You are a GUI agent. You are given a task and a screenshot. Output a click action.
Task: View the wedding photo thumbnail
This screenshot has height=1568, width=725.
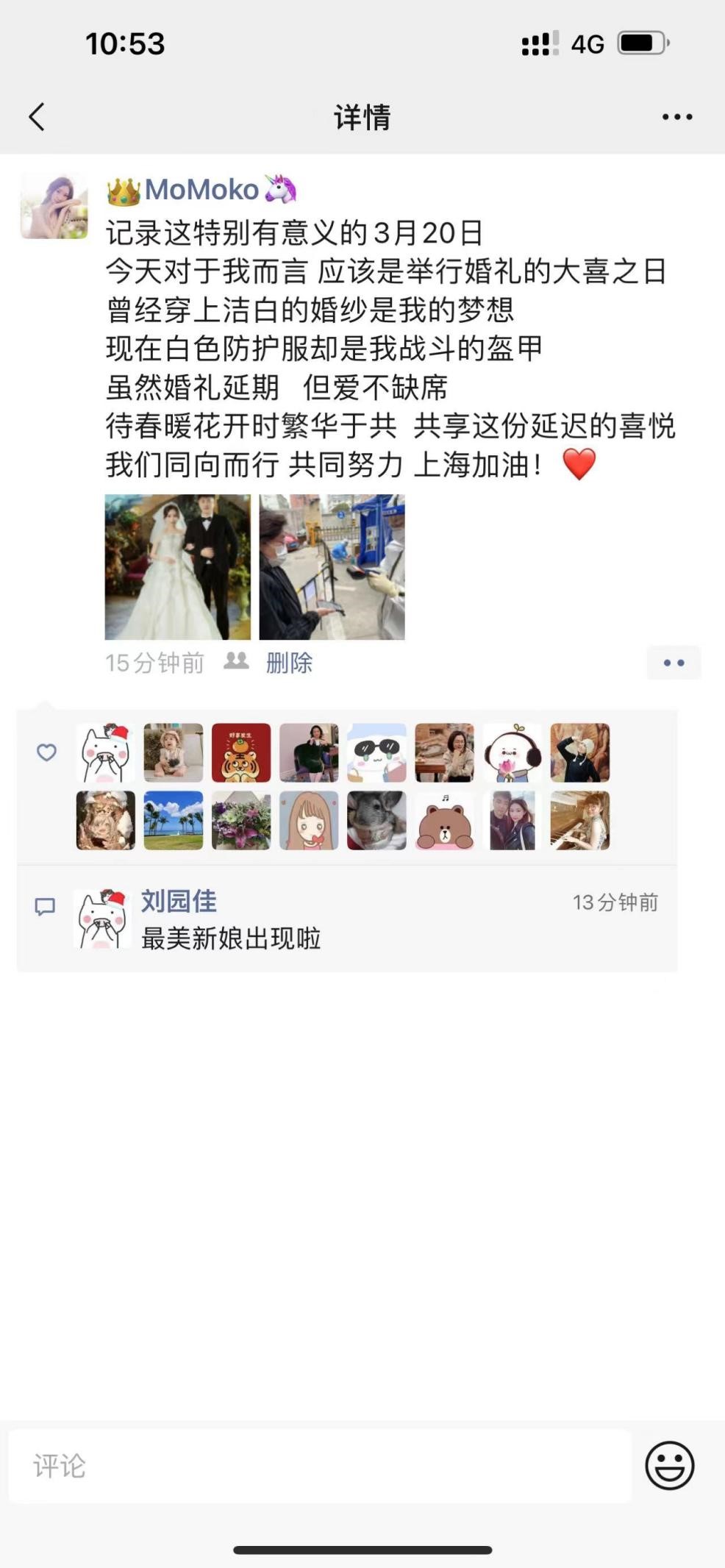177,567
